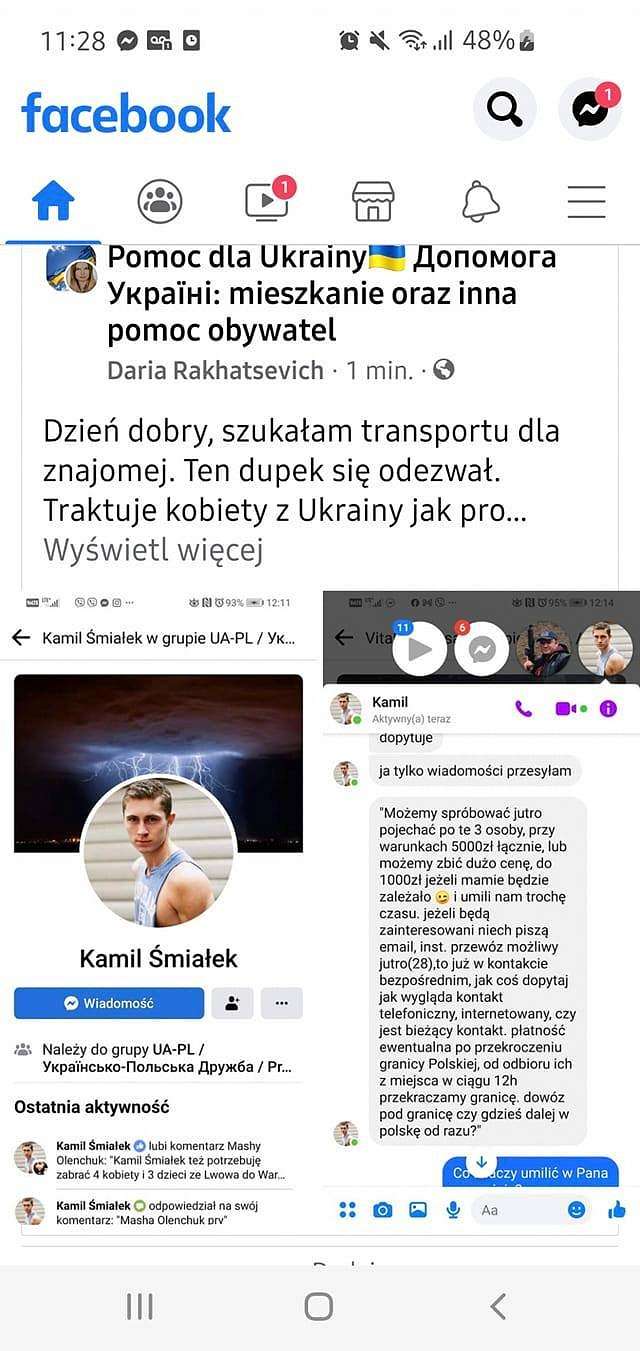The height and width of the screenshot is (1351, 640).
Task: Go back with the system back button
Action: (x=498, y=1305)
